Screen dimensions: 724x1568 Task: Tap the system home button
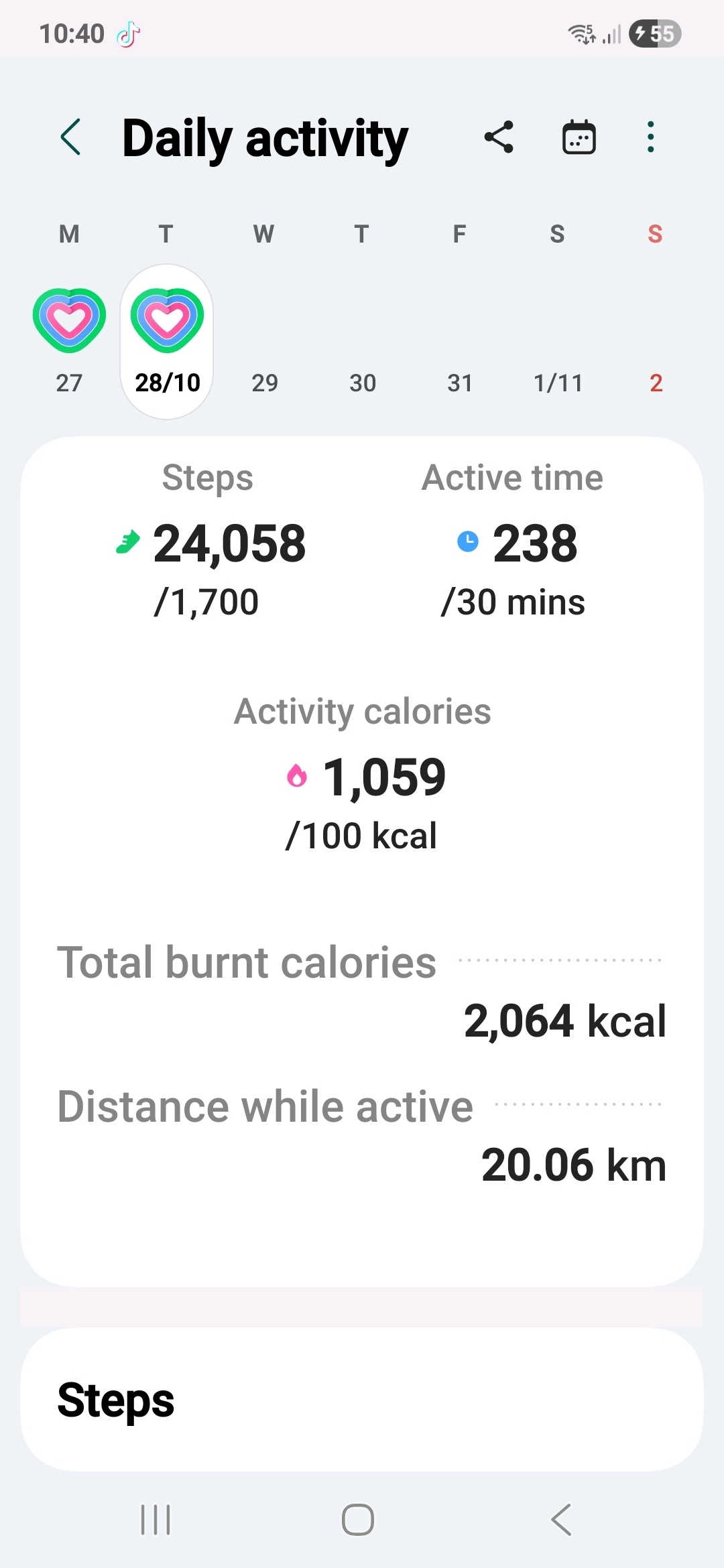click(x=358, y=1519)
